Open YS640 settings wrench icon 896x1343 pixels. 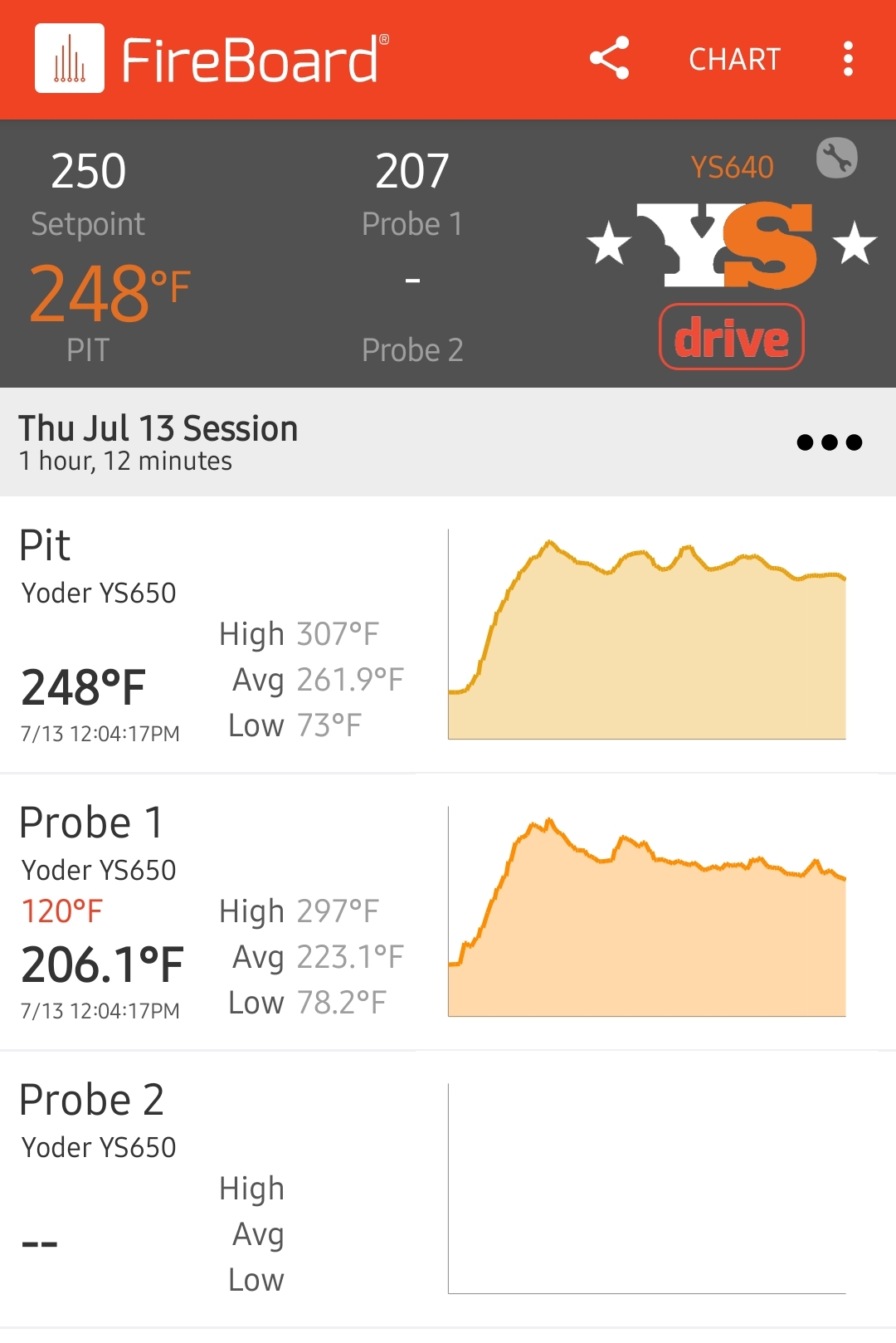[x=836, y=158]
